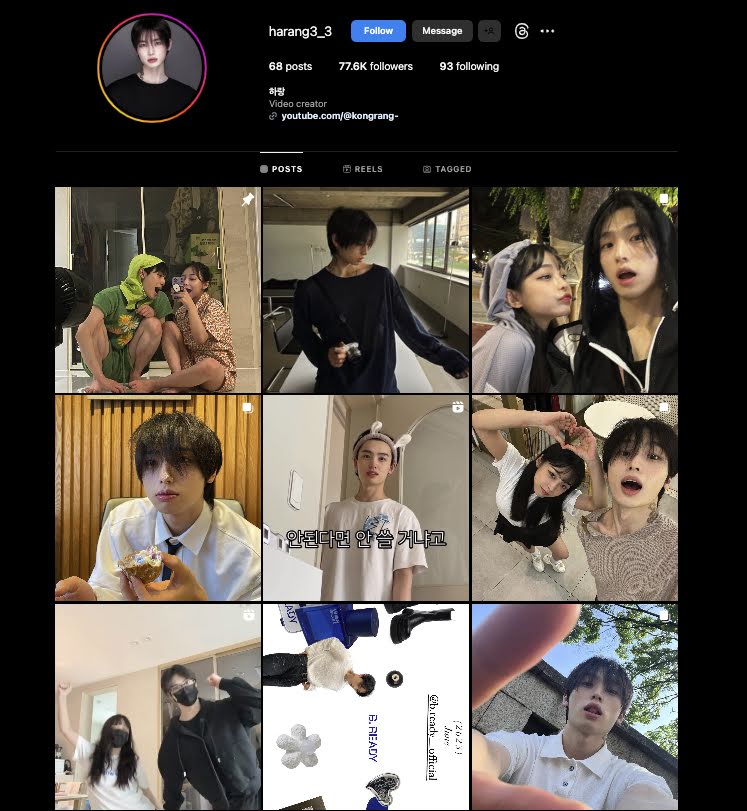The height and width of the screenshot is (811, 747).
Task: Open the pinned mirror selfie post
Action: (x=158, y=290)
